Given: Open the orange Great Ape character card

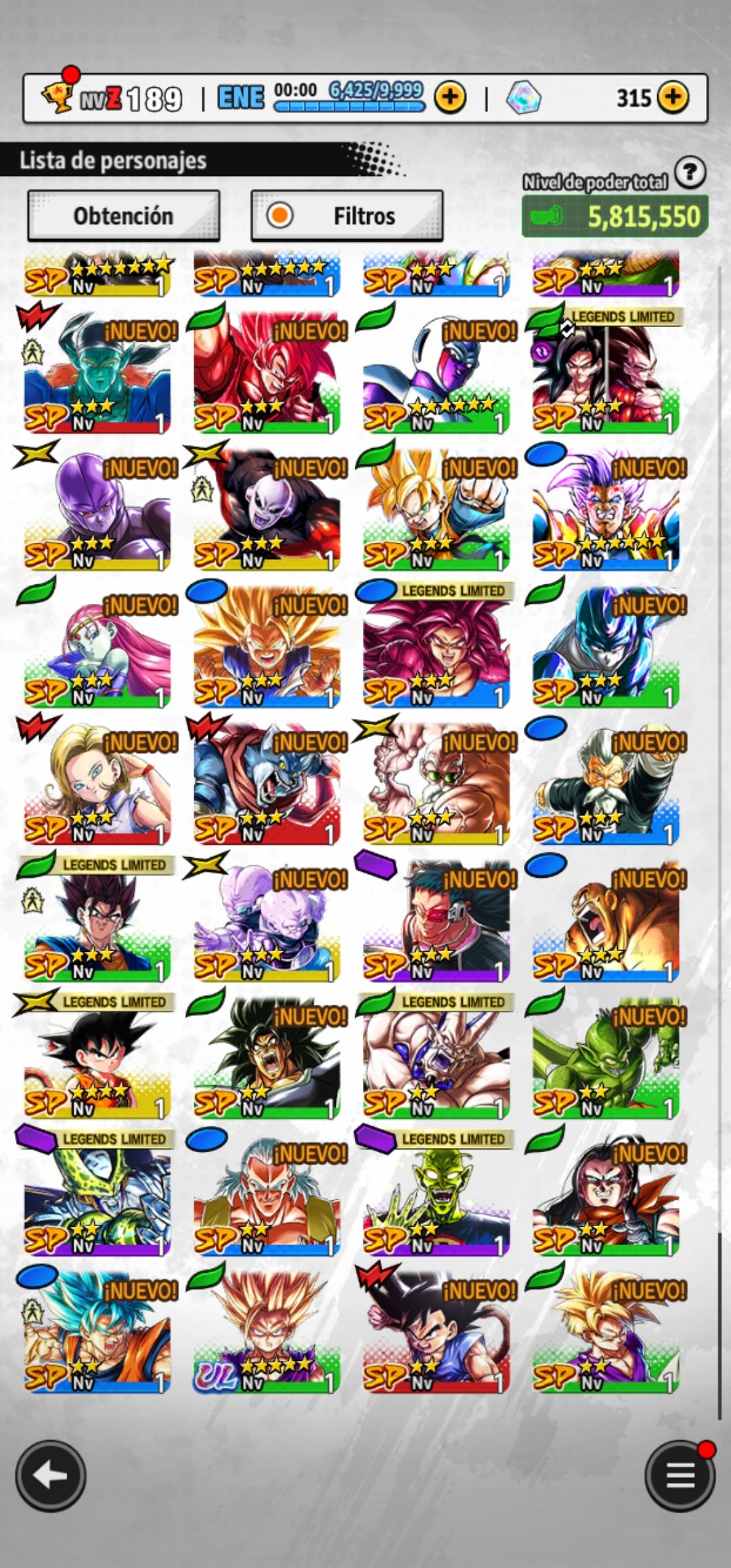Looking at the screenshot, I should pos(605,922).
